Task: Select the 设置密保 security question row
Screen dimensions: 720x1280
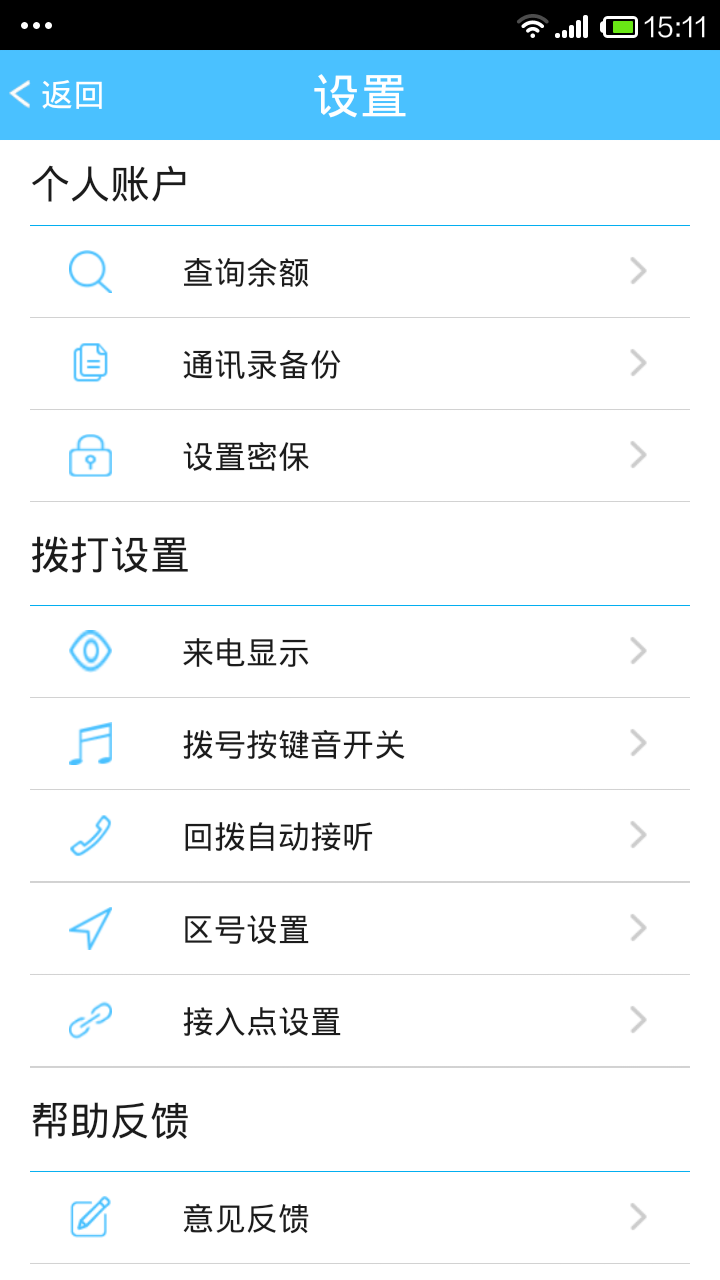Action: (x=245, y=455)
